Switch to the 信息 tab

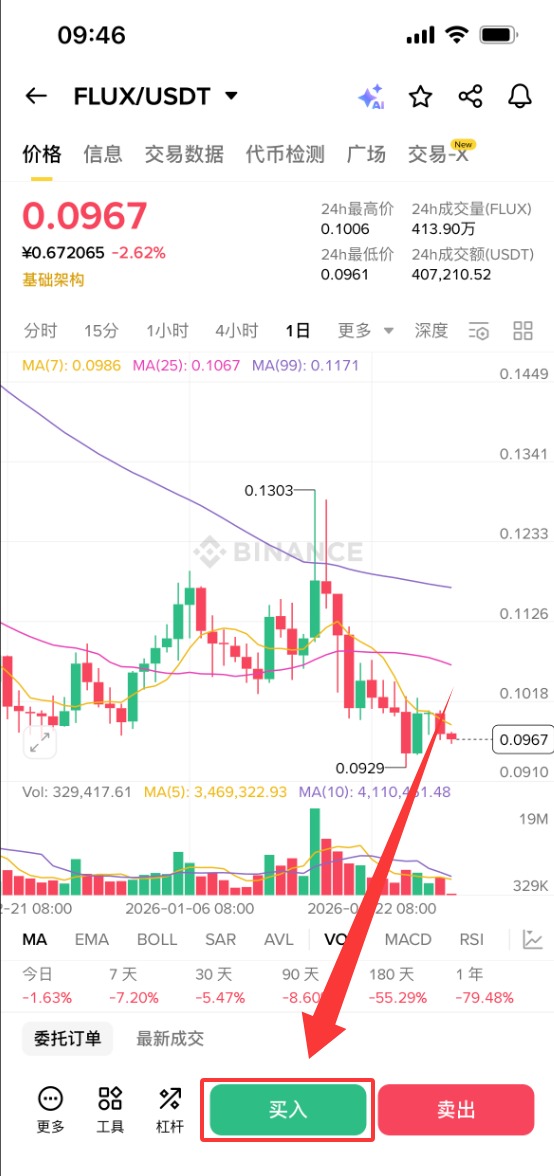103,154
